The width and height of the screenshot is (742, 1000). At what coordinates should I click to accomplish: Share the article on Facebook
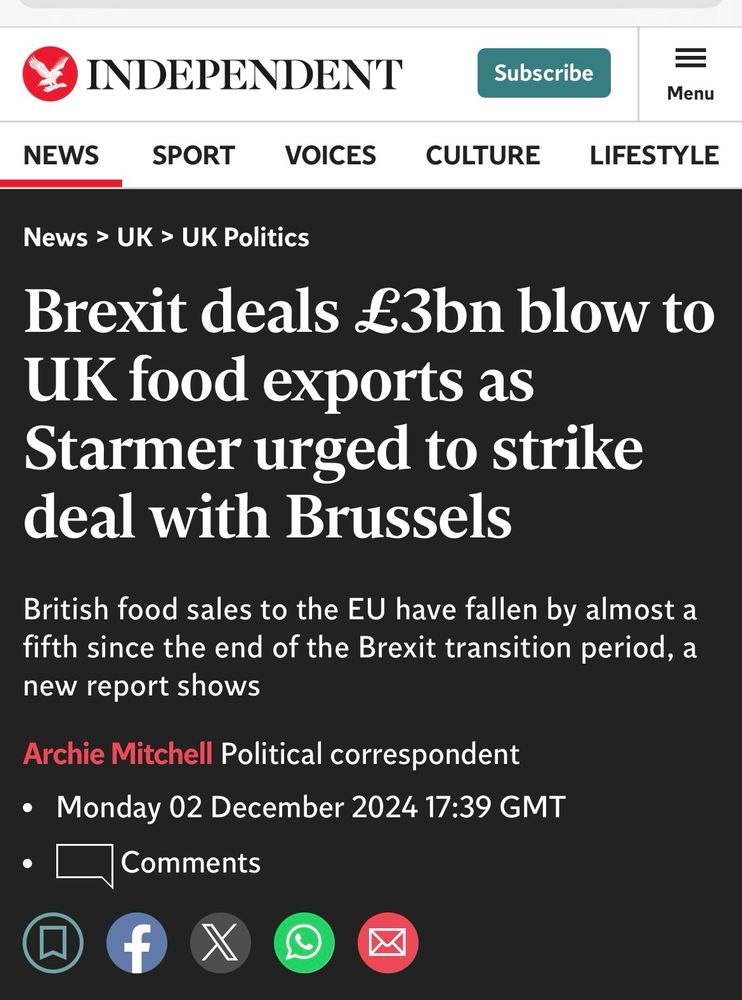coord(137,943)
